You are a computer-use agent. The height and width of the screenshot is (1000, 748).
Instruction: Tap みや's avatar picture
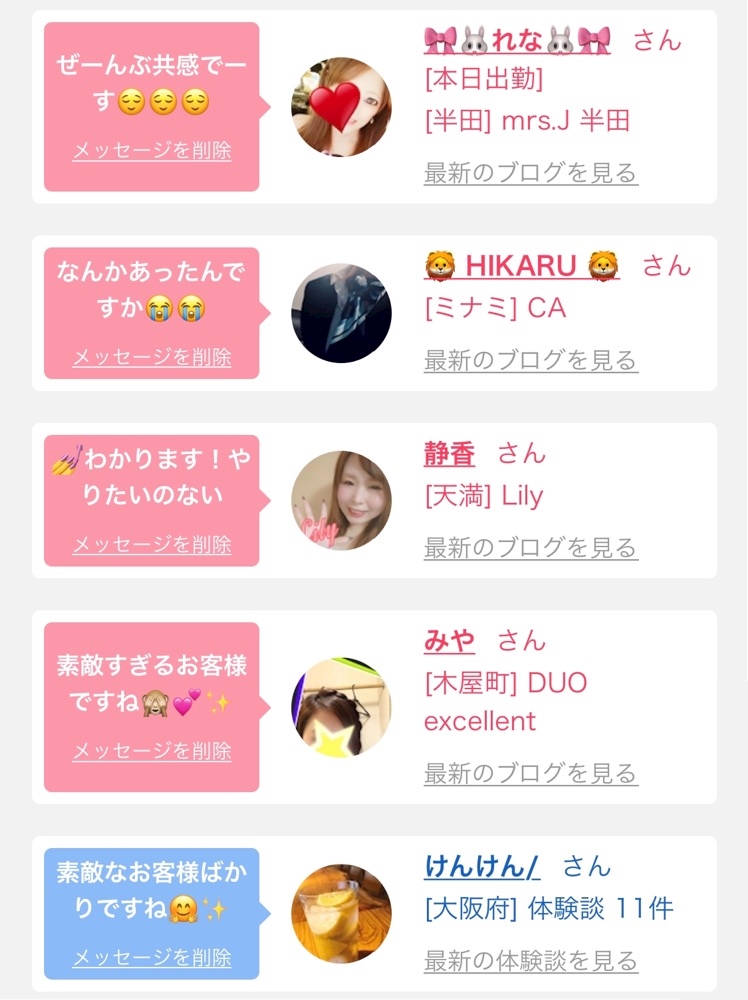[341, 707]
